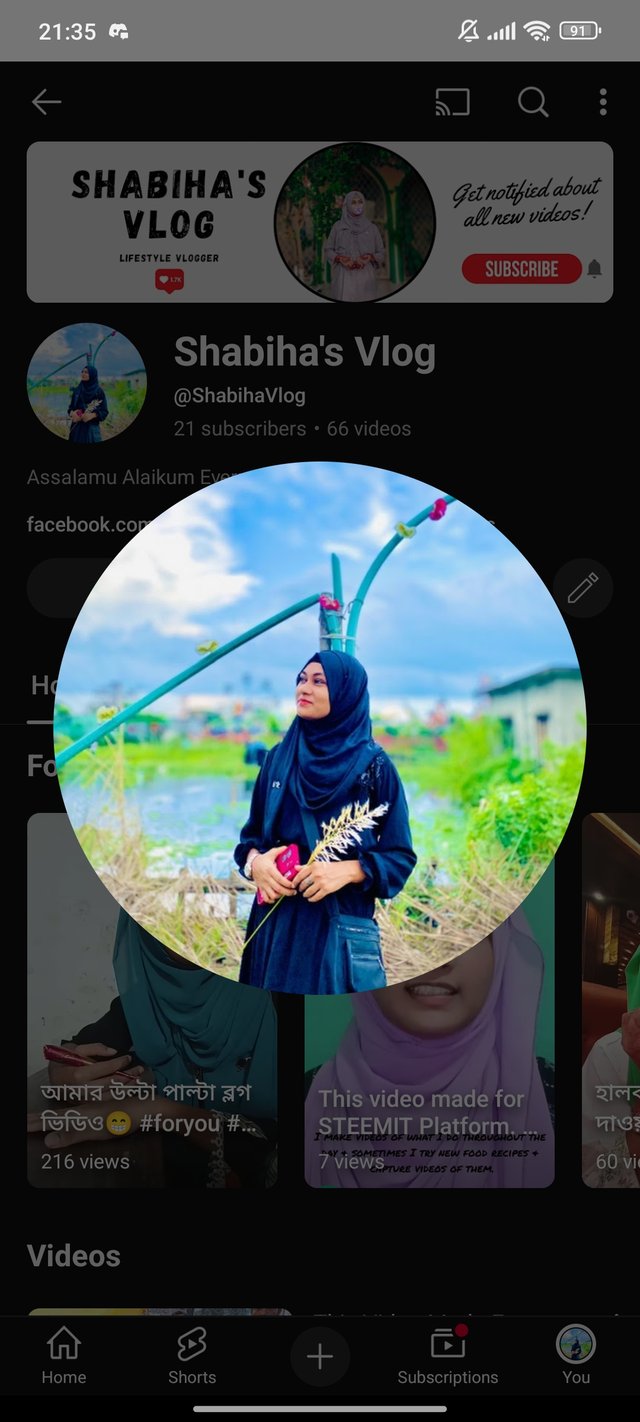The image size is (640, 1422).
Task: Switch to the Shorts tab
Action: click(x=191, y=1355)
